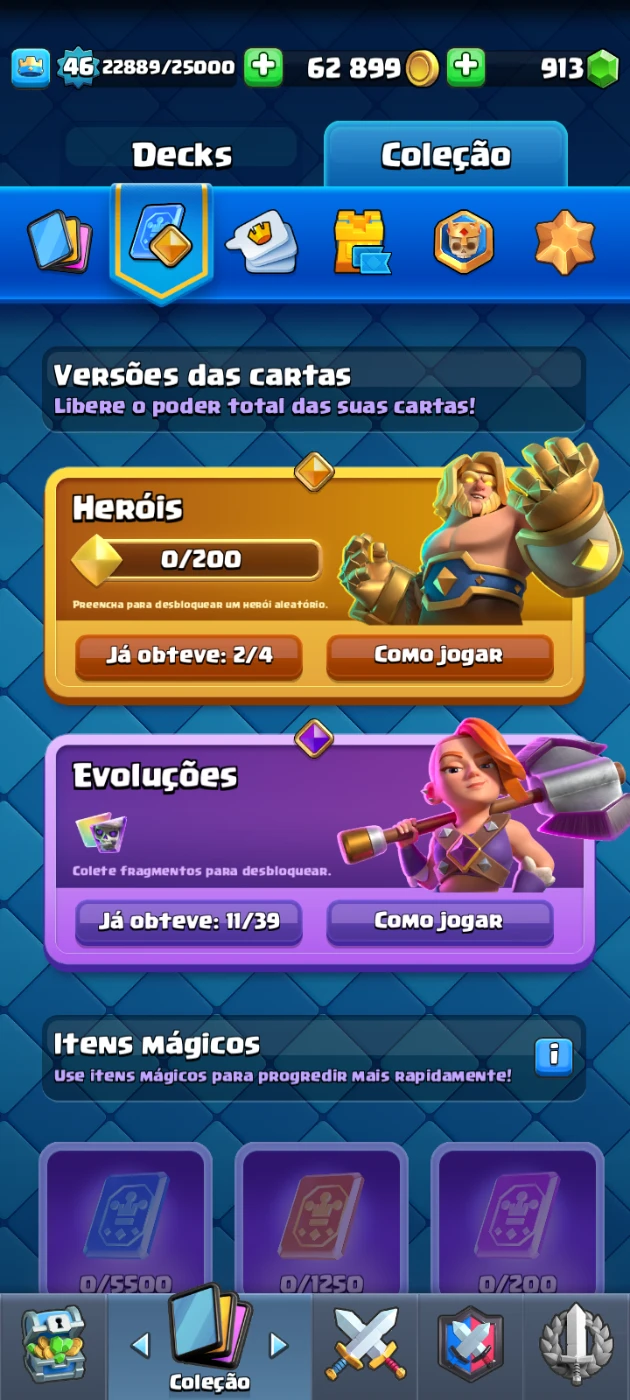
Task: Open the gem shop via green gem
Action: 601,68
